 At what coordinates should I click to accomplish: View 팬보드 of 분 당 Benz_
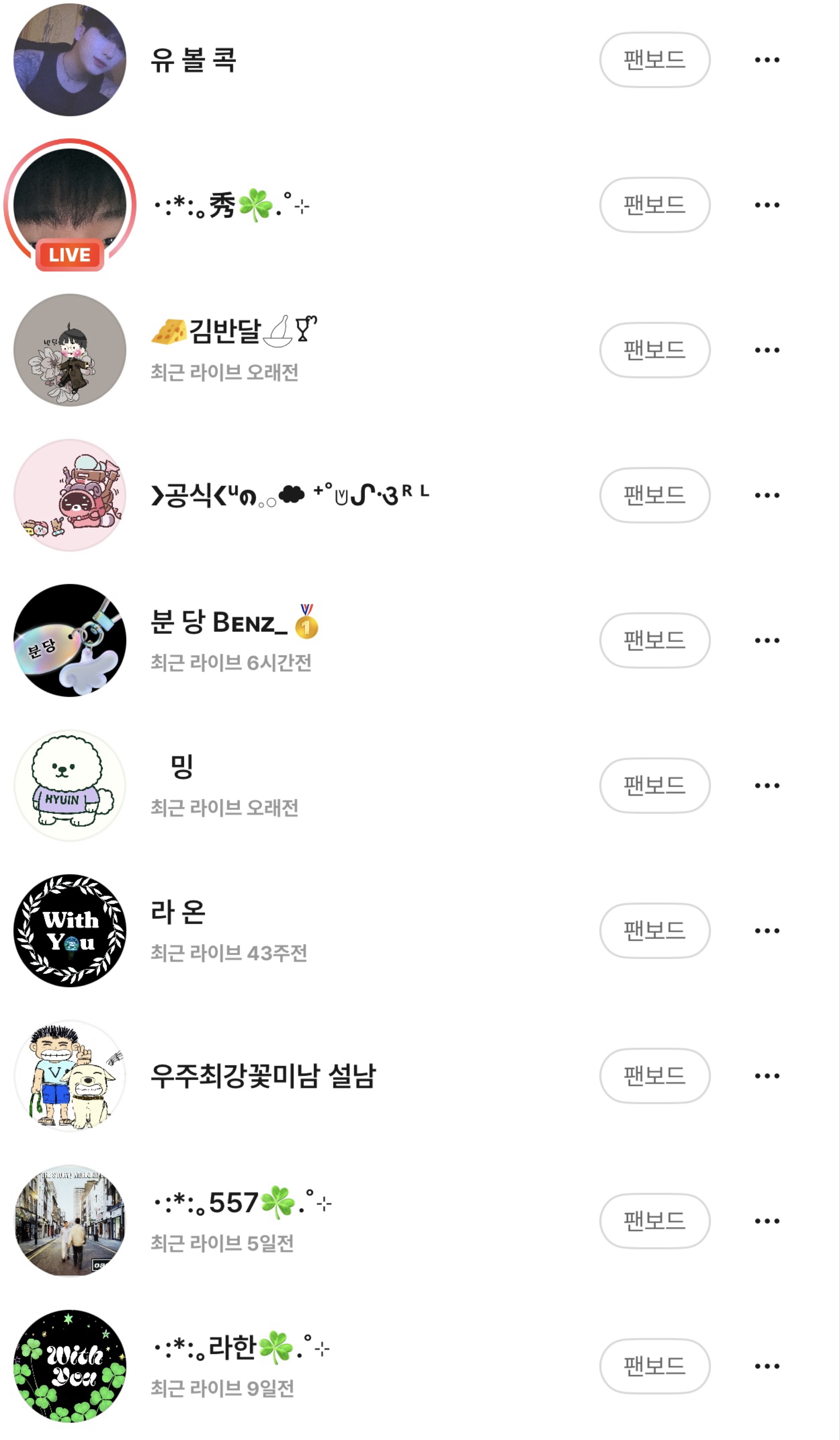coord(654,640)
